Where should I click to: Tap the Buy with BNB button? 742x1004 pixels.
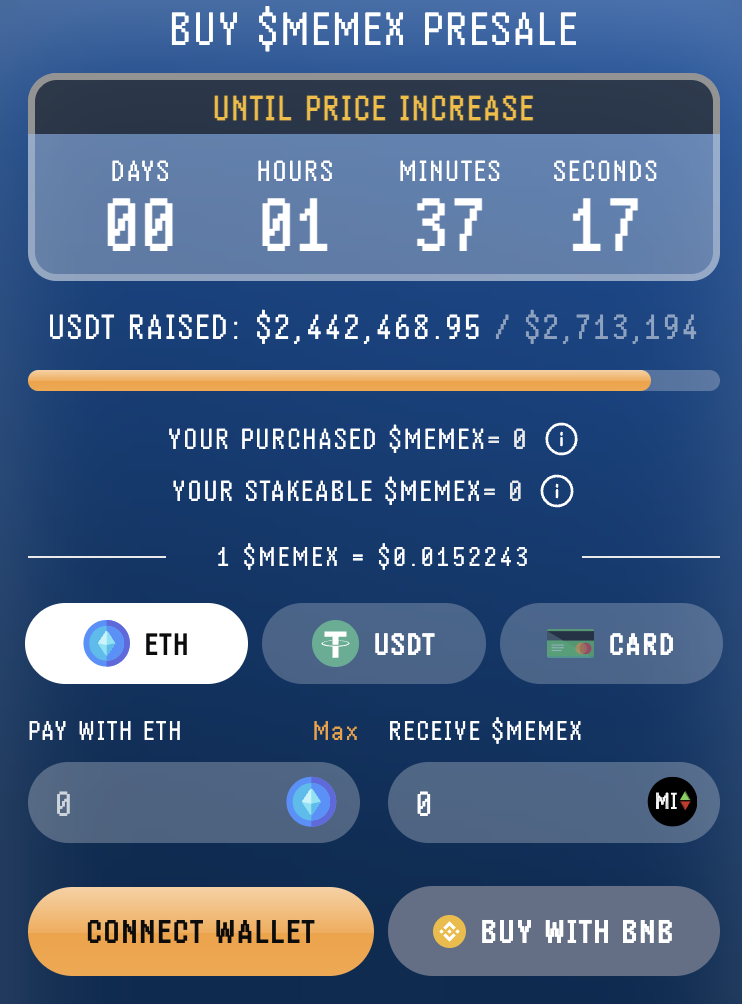(553, 931)
